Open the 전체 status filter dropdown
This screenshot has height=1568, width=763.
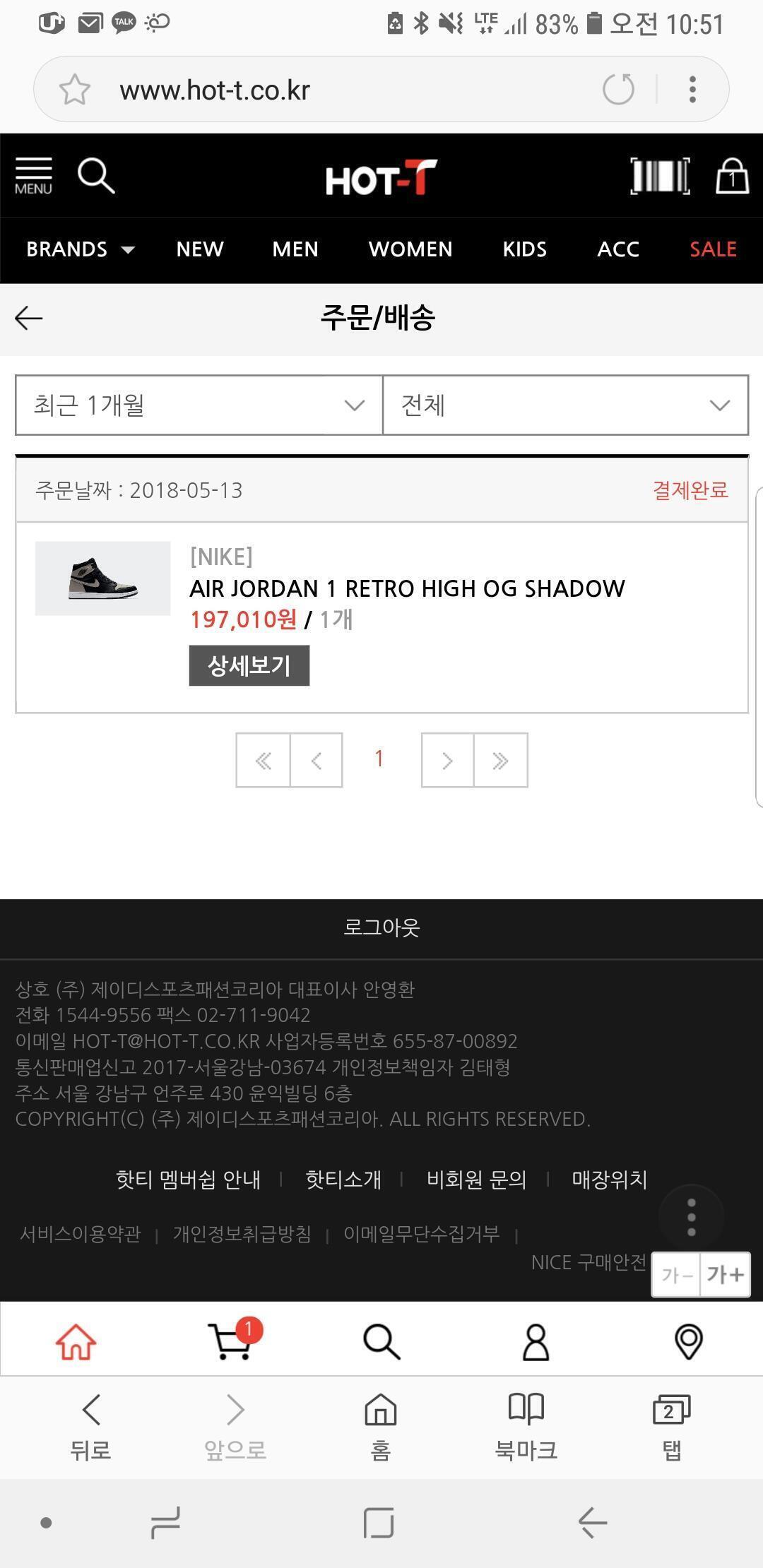(565, 405)
